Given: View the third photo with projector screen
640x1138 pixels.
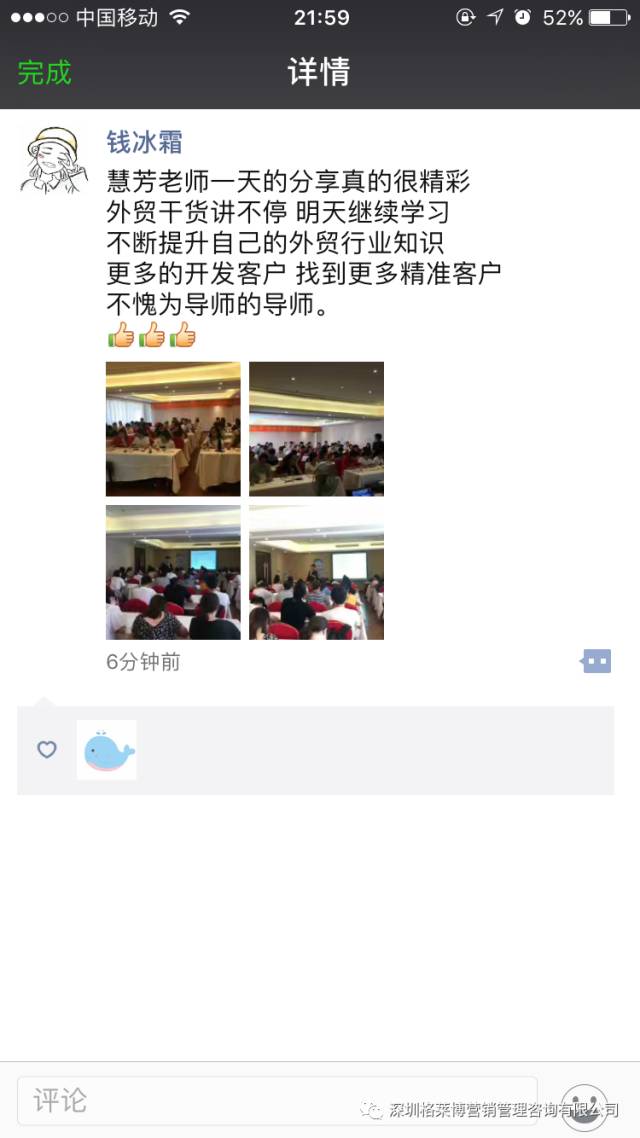Looking at the screenshot, I should 173,572.
